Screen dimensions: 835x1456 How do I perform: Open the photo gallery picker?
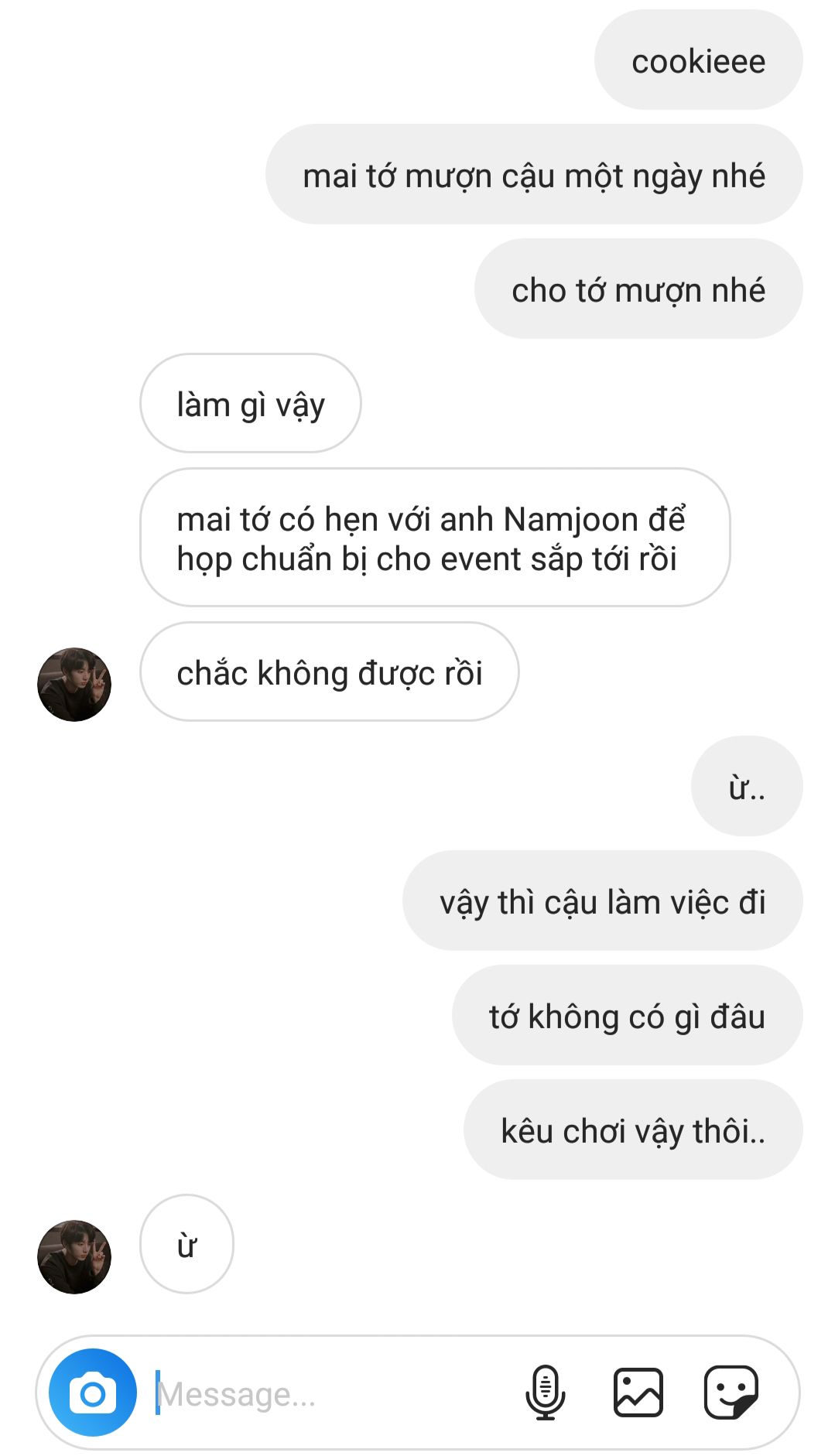[638, 1393]
